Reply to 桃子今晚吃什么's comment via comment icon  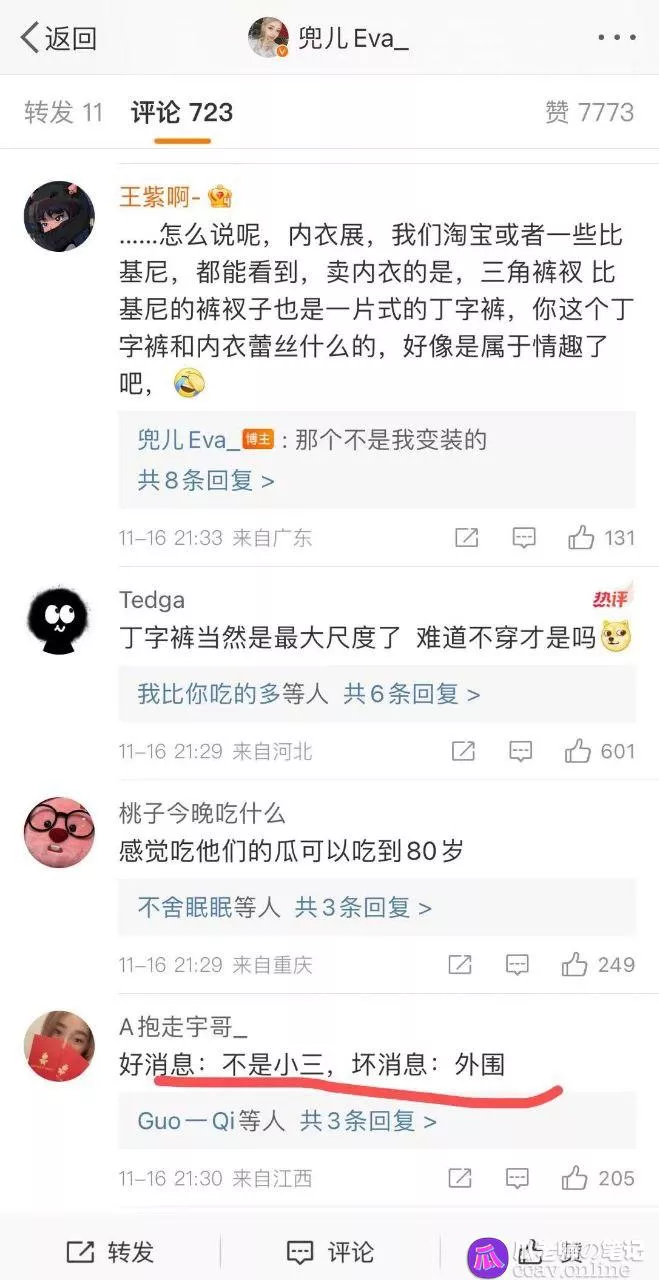[x=517, y=965]
